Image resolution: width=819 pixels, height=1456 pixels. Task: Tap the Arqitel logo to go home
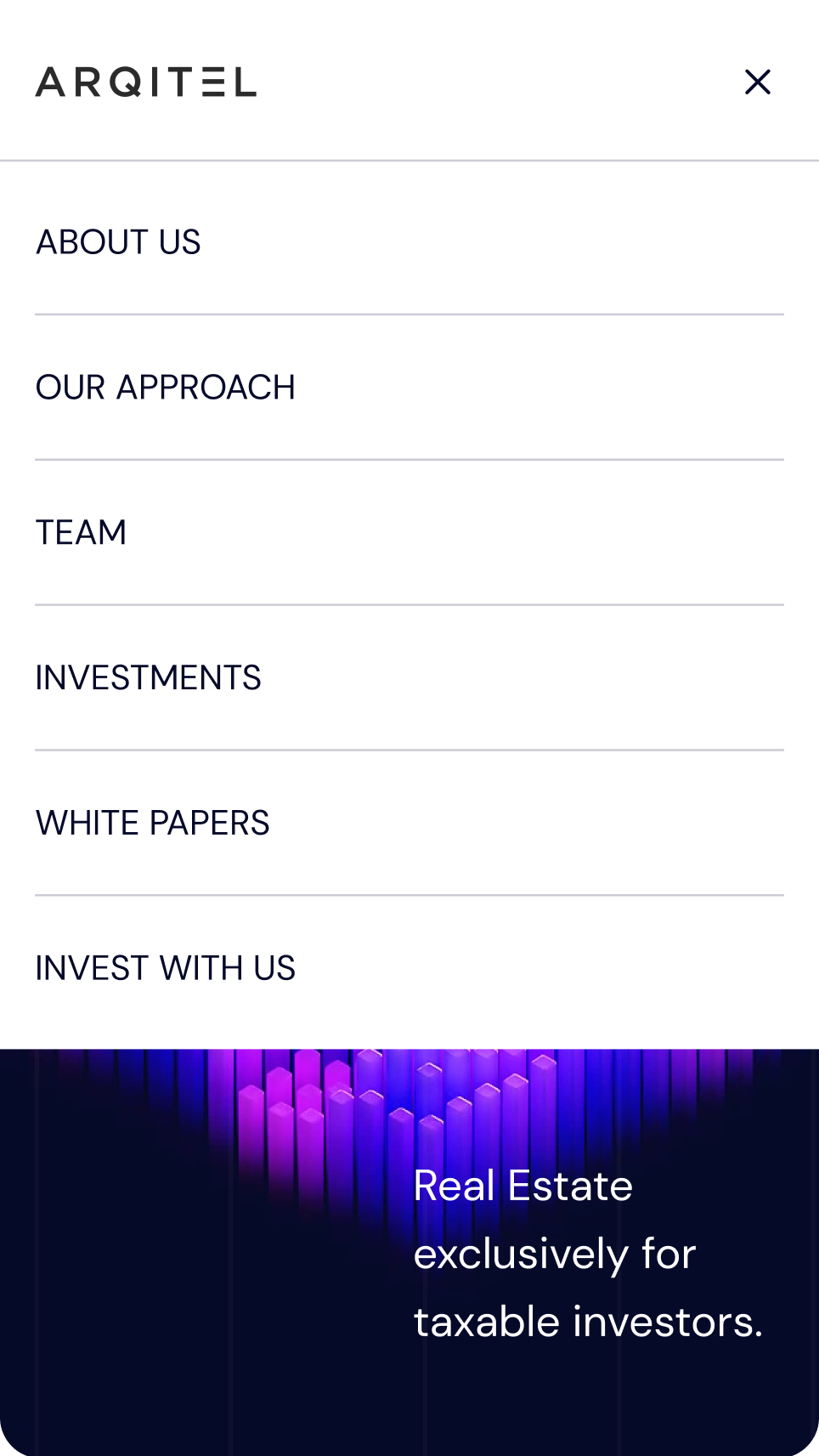(146, 82)
